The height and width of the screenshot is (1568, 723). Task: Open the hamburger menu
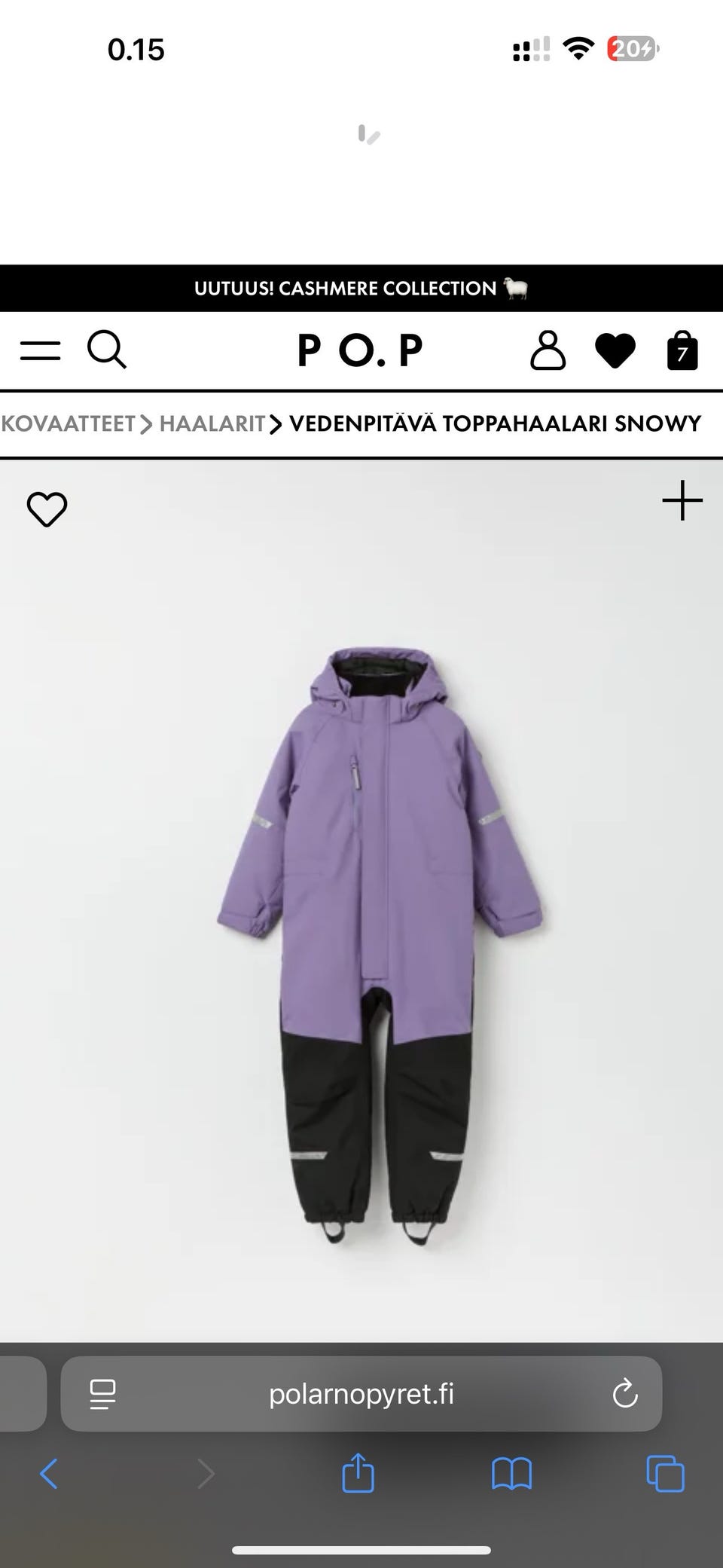pyautogui.click(x=40, y=350)
